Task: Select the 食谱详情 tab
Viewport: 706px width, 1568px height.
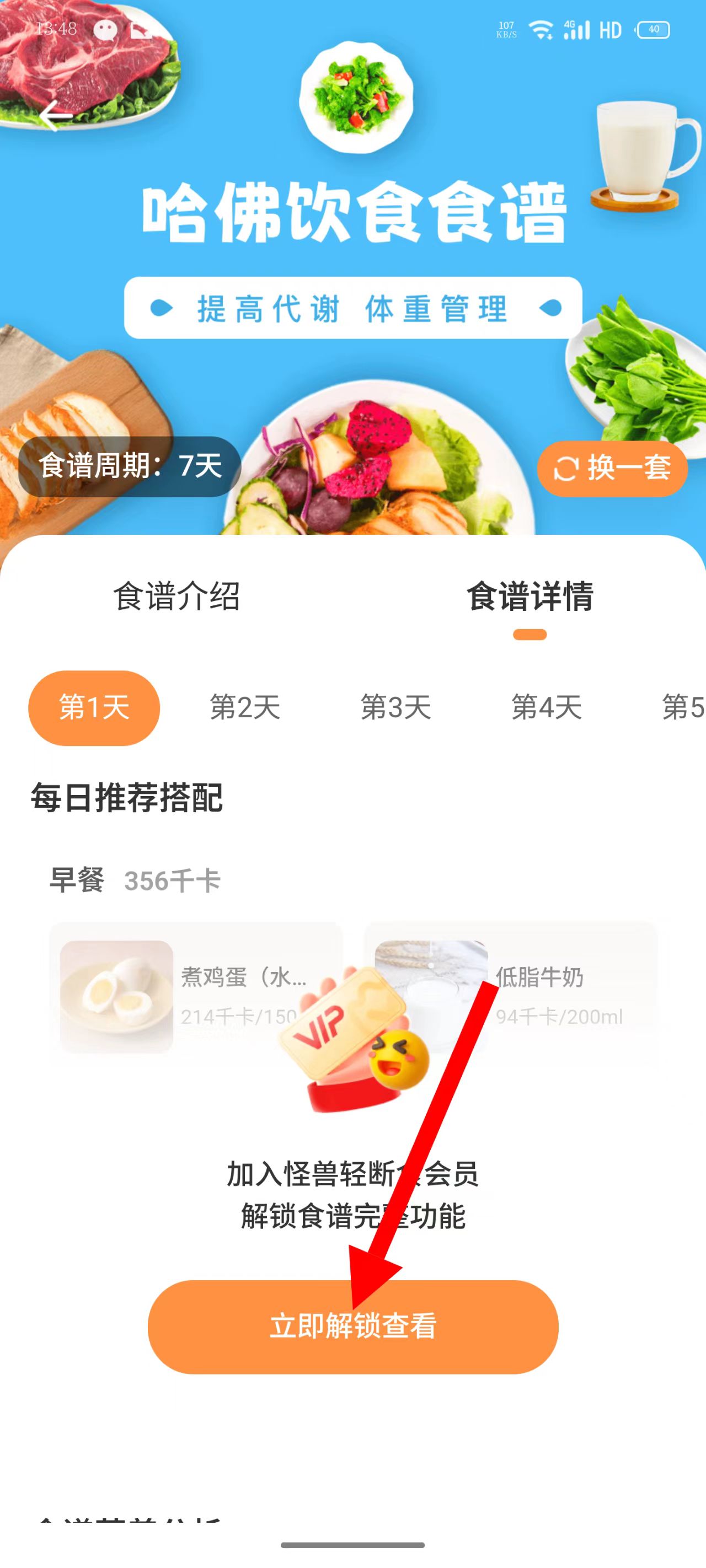Action: tap(529, 596)
